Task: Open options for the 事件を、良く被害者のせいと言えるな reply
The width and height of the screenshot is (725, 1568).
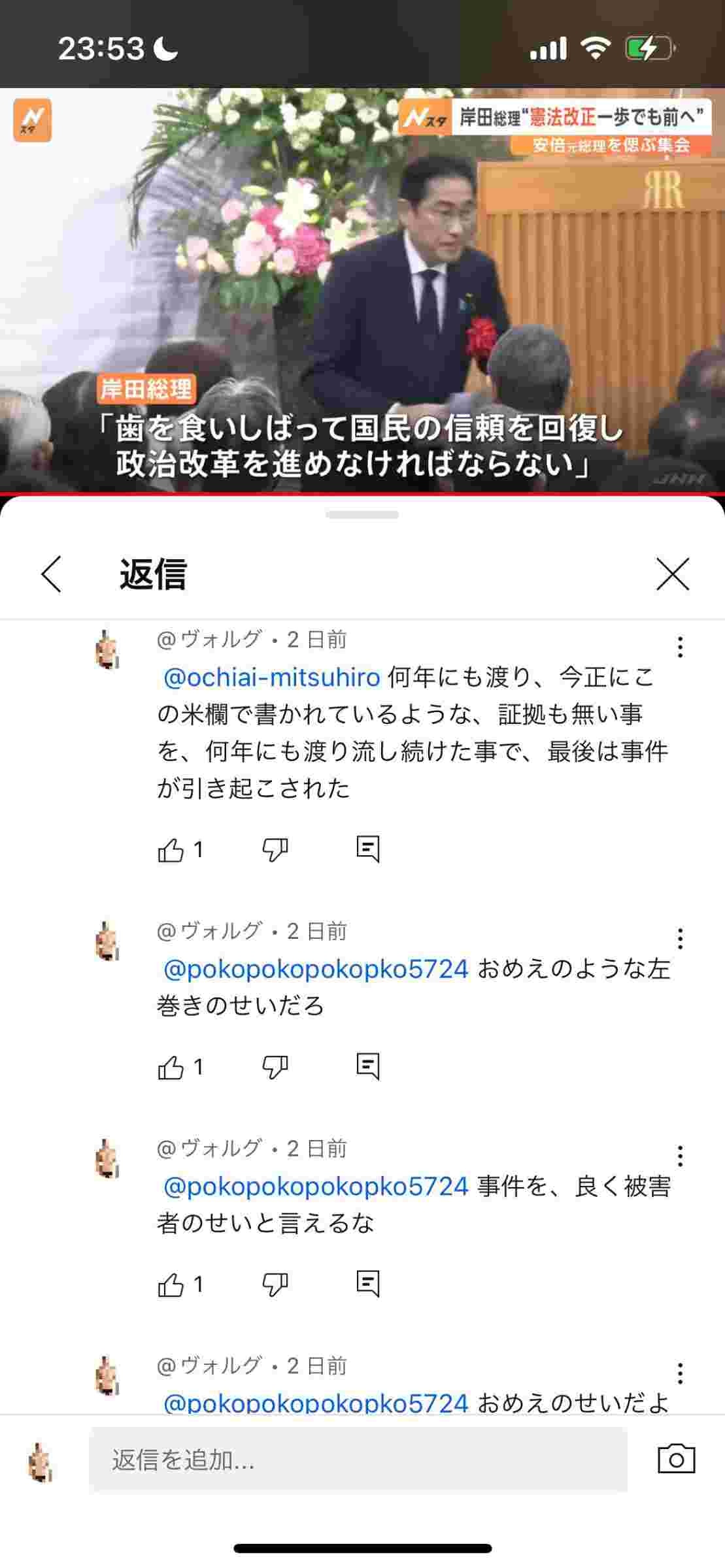Action: [680, 1156]
